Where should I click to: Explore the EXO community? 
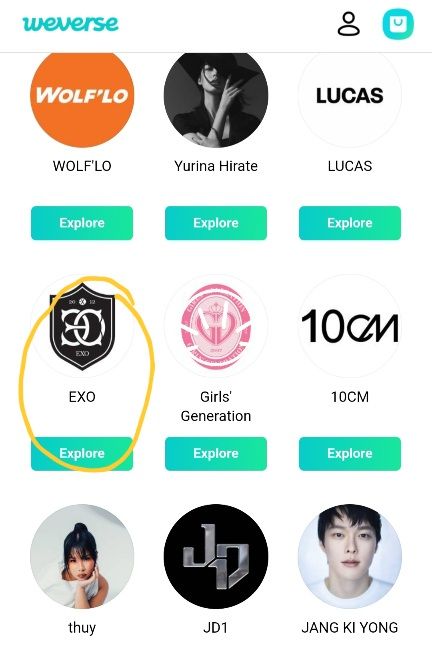(82, 453)
